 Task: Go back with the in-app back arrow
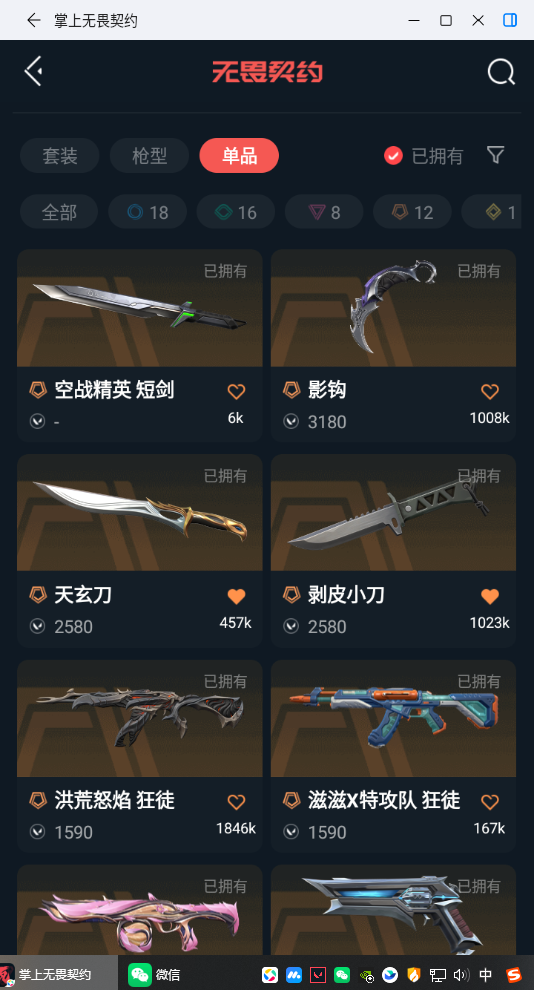click(x=33, y=71)
